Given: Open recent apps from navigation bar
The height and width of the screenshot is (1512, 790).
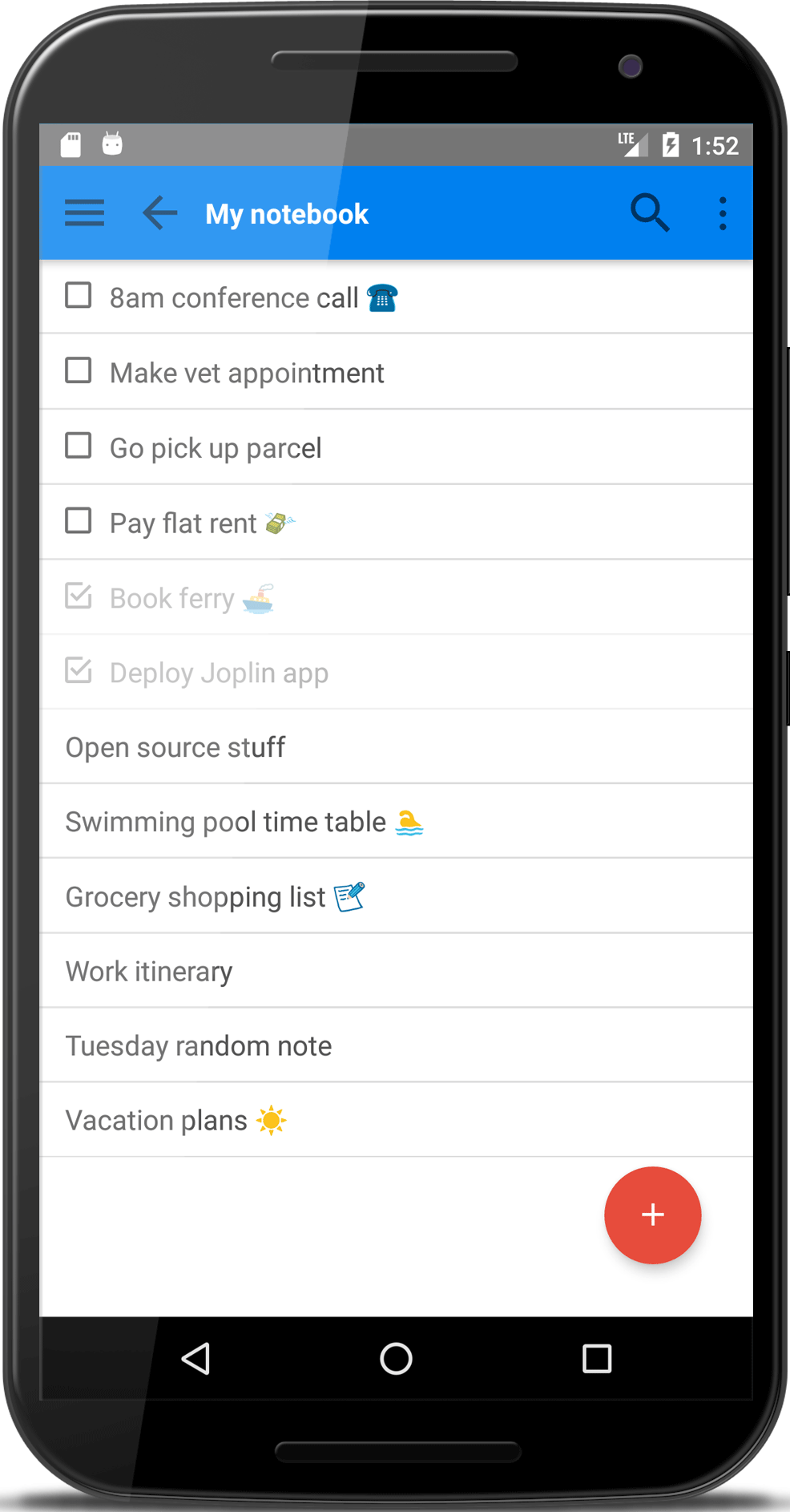Looking at the screenshot, I should click(x=596, y=1359).
